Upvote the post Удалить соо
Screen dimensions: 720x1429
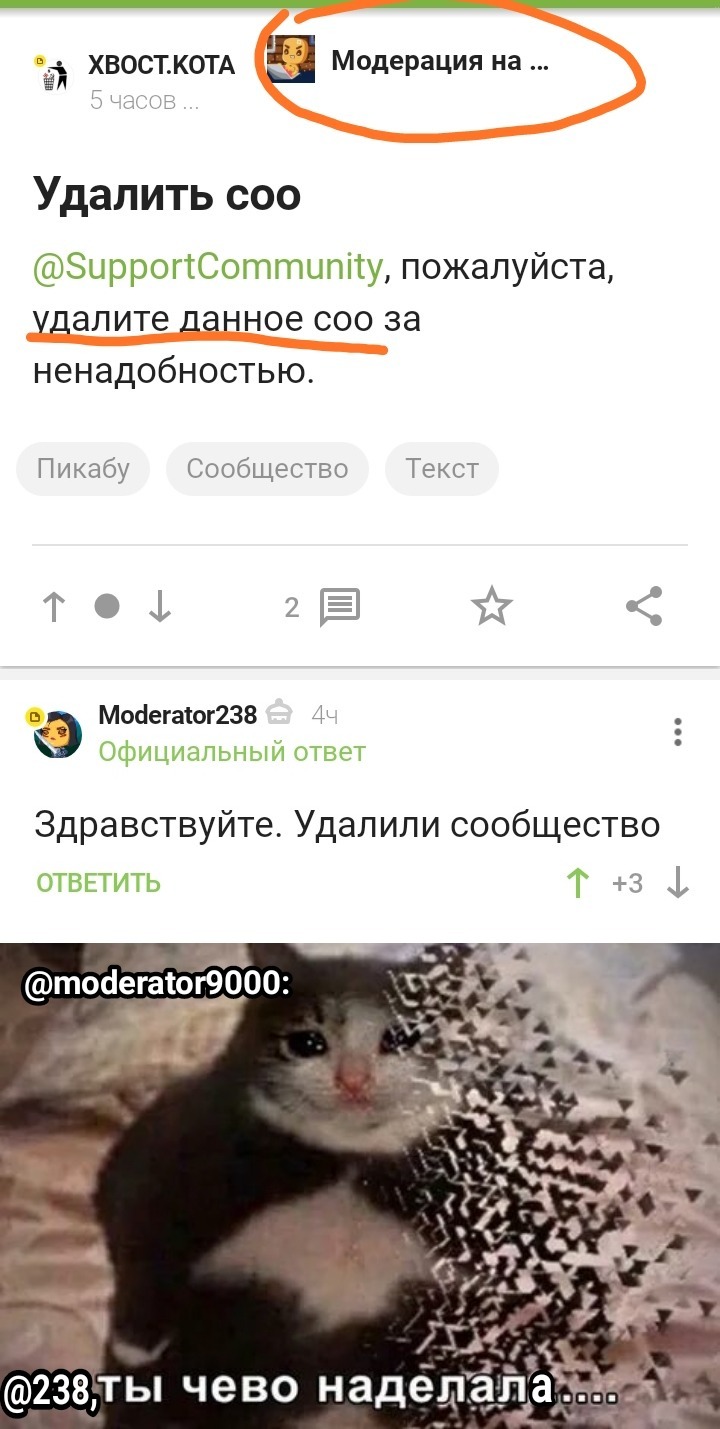[x=54, y=607]
